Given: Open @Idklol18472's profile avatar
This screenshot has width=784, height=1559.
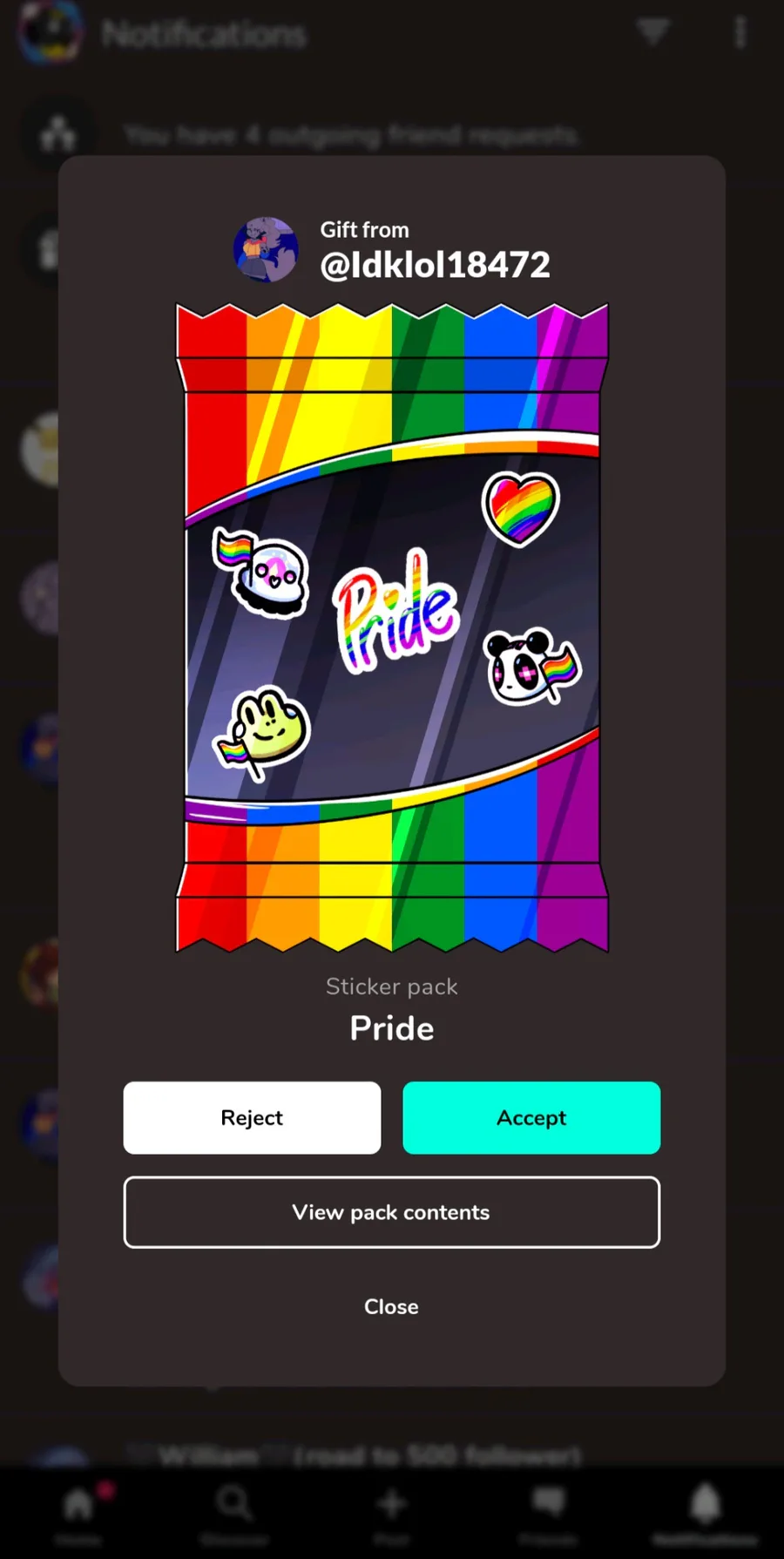Looking at the screenshot, I should pyautogui.click(x=266, y=249).
